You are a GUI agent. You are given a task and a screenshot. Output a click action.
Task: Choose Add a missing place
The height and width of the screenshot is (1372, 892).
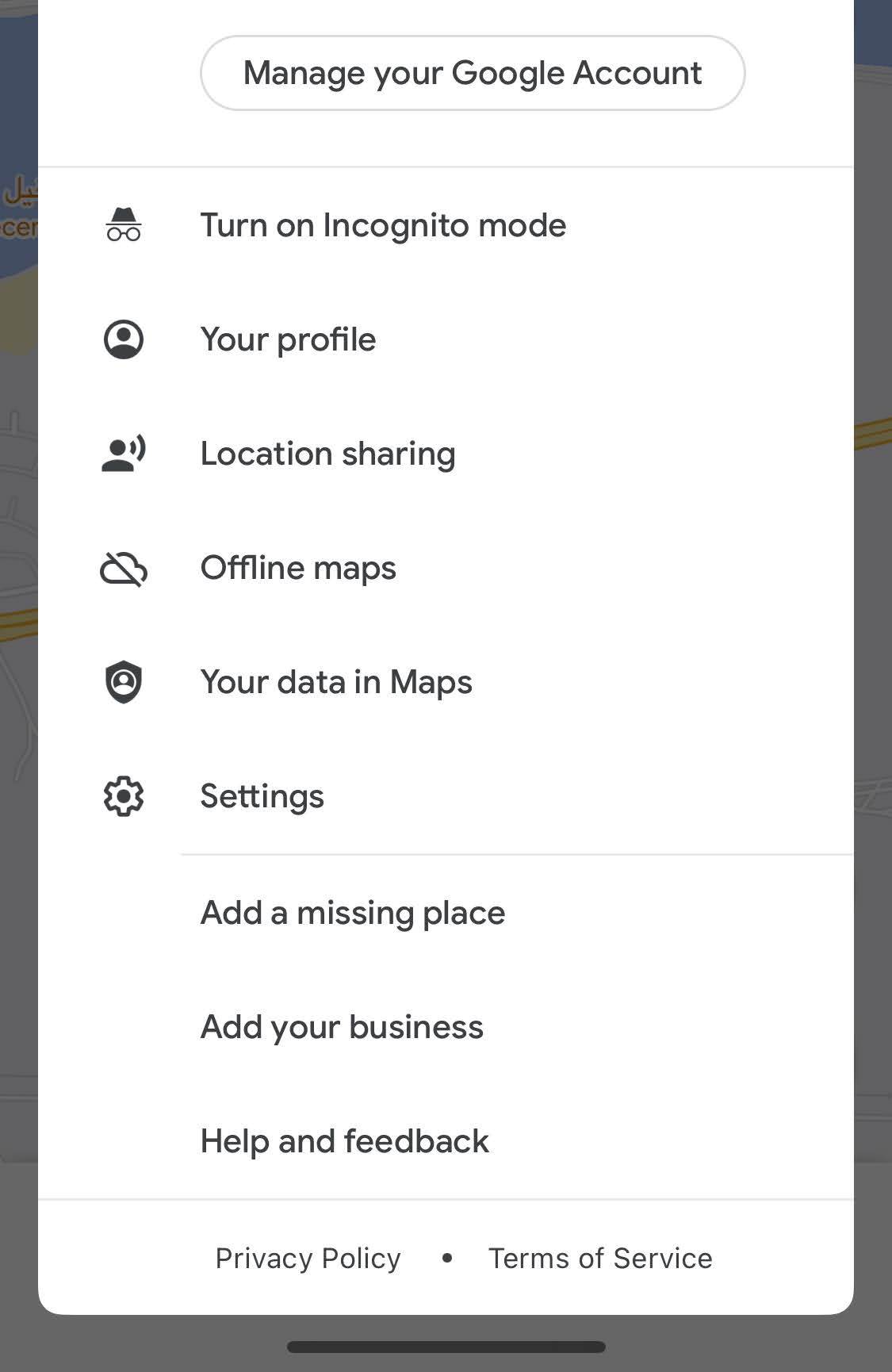(353, 912)
